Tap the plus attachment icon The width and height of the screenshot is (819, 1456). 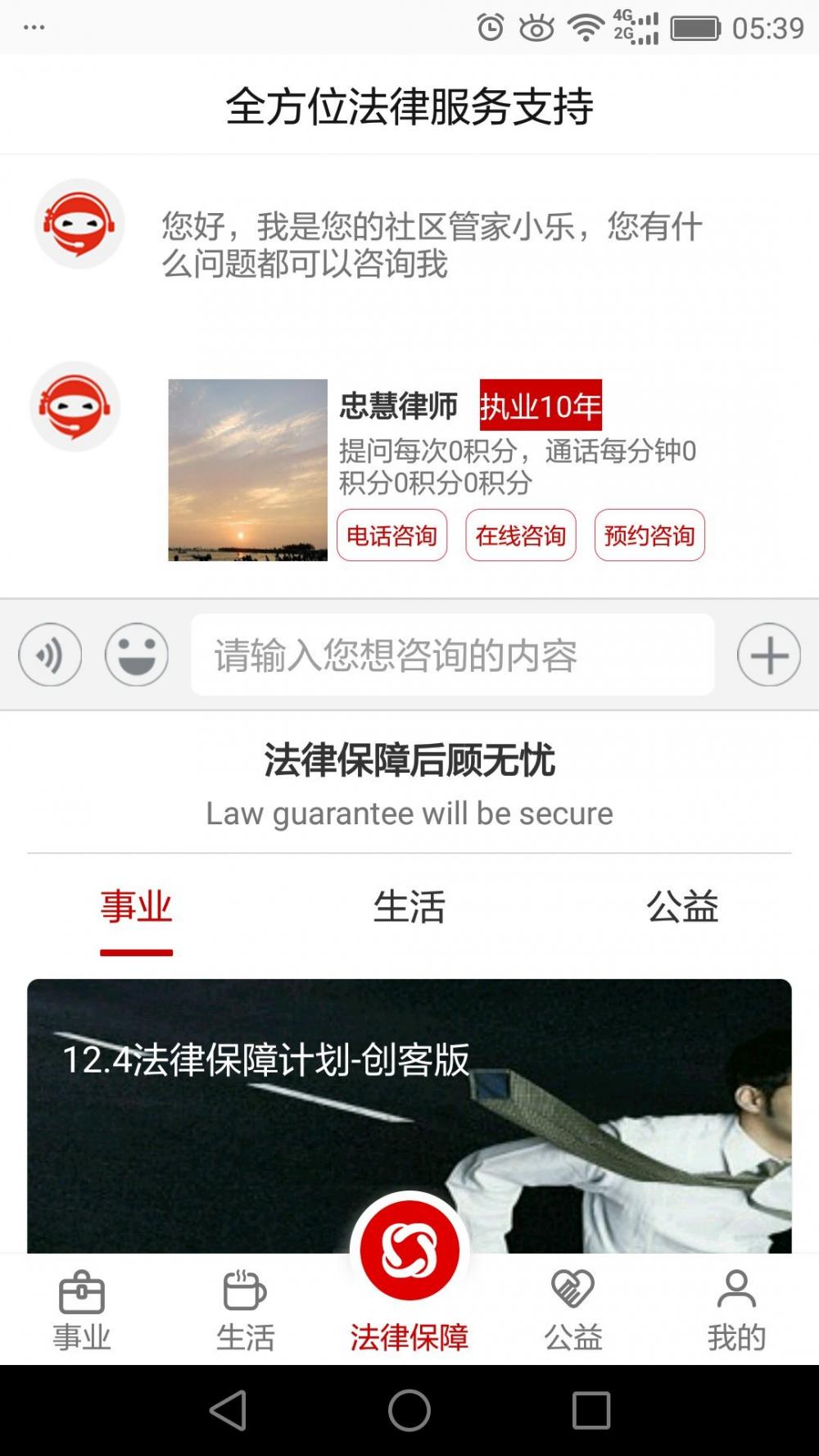[768, 655]
